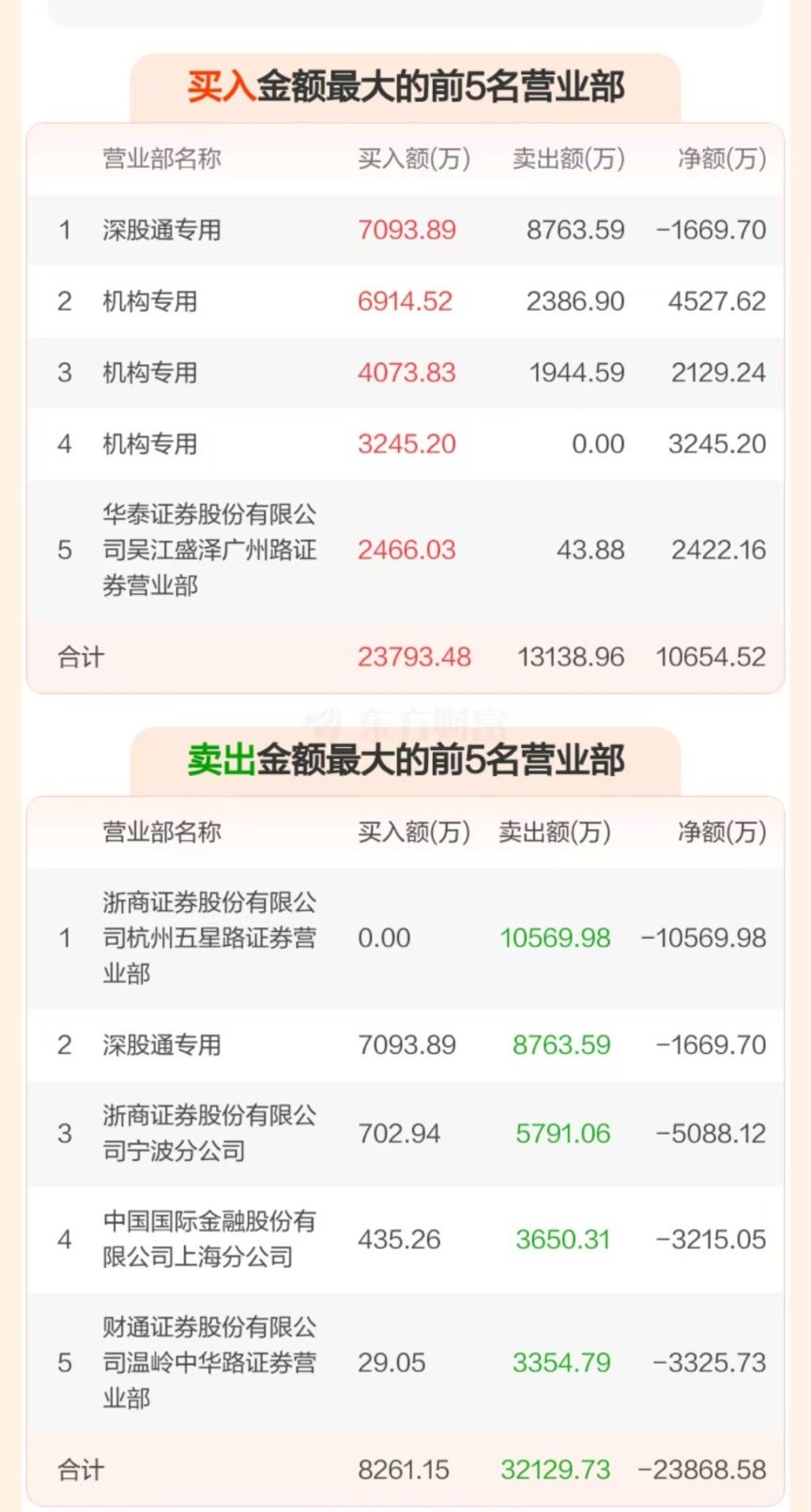The image size is (811, 1512).
Task: Click the 买入额(万) column header
Action: point(414,160)
